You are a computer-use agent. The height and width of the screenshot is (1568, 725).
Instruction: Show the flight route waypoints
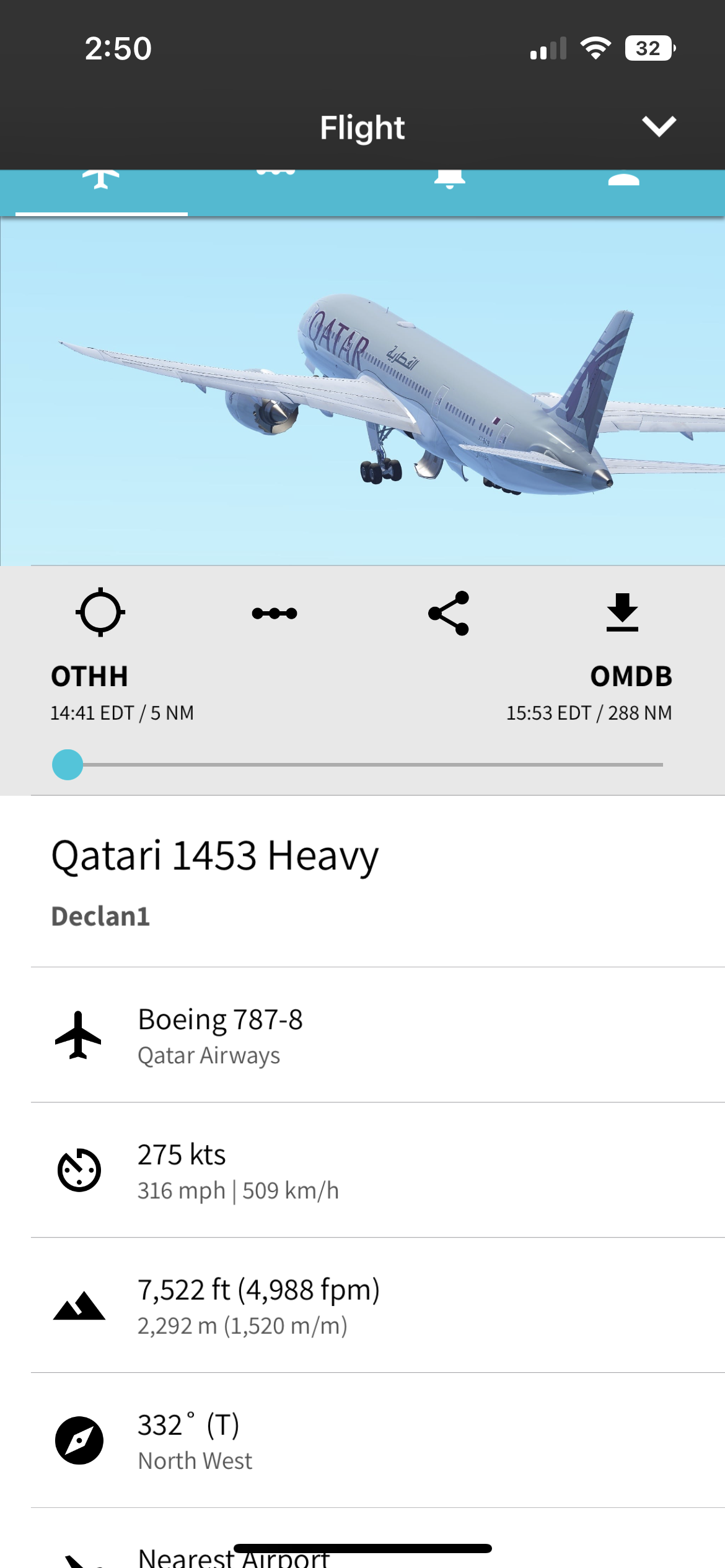pos(275,613)
